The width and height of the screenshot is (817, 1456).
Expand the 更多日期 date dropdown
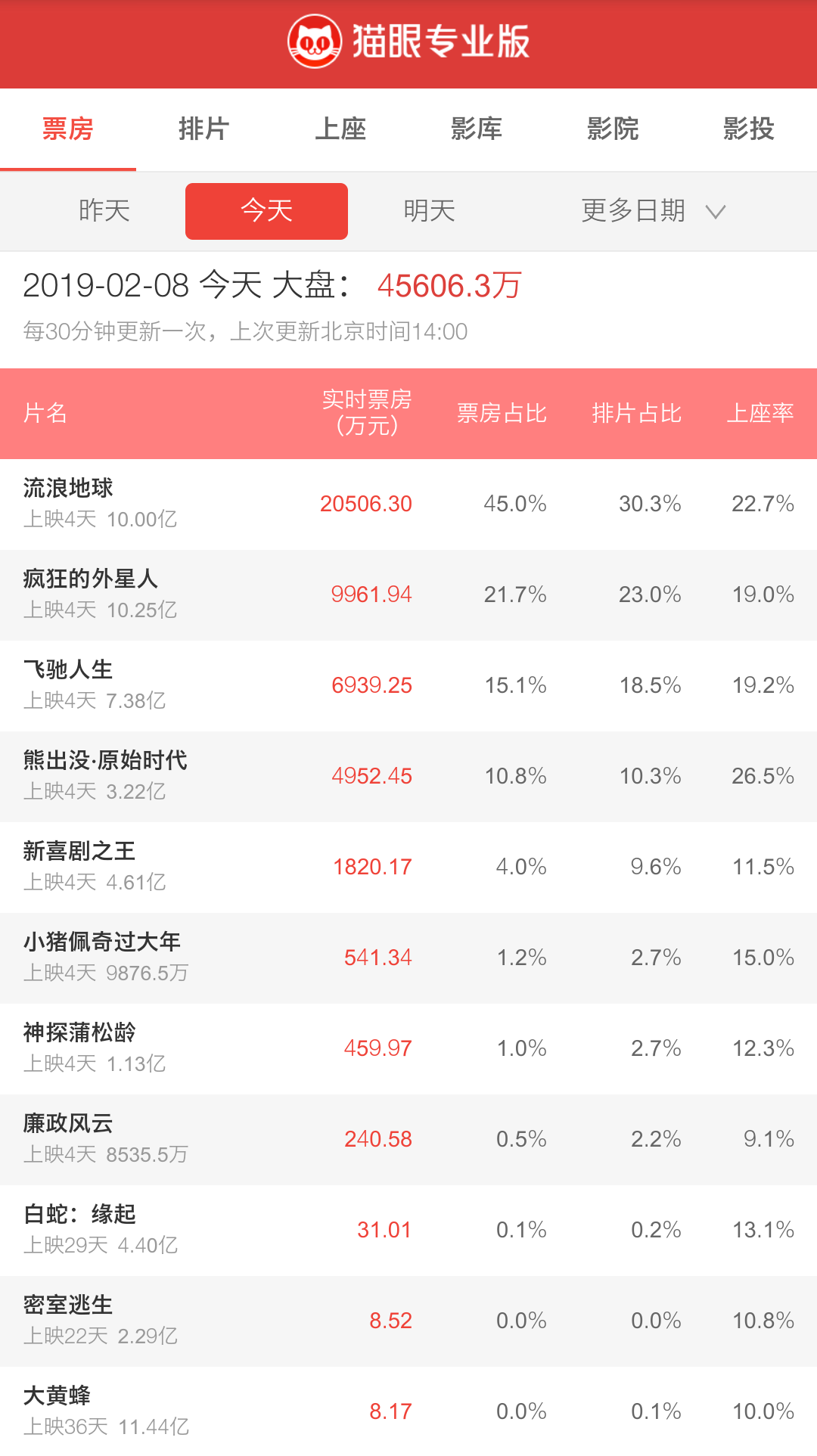[x=654, y=211]
